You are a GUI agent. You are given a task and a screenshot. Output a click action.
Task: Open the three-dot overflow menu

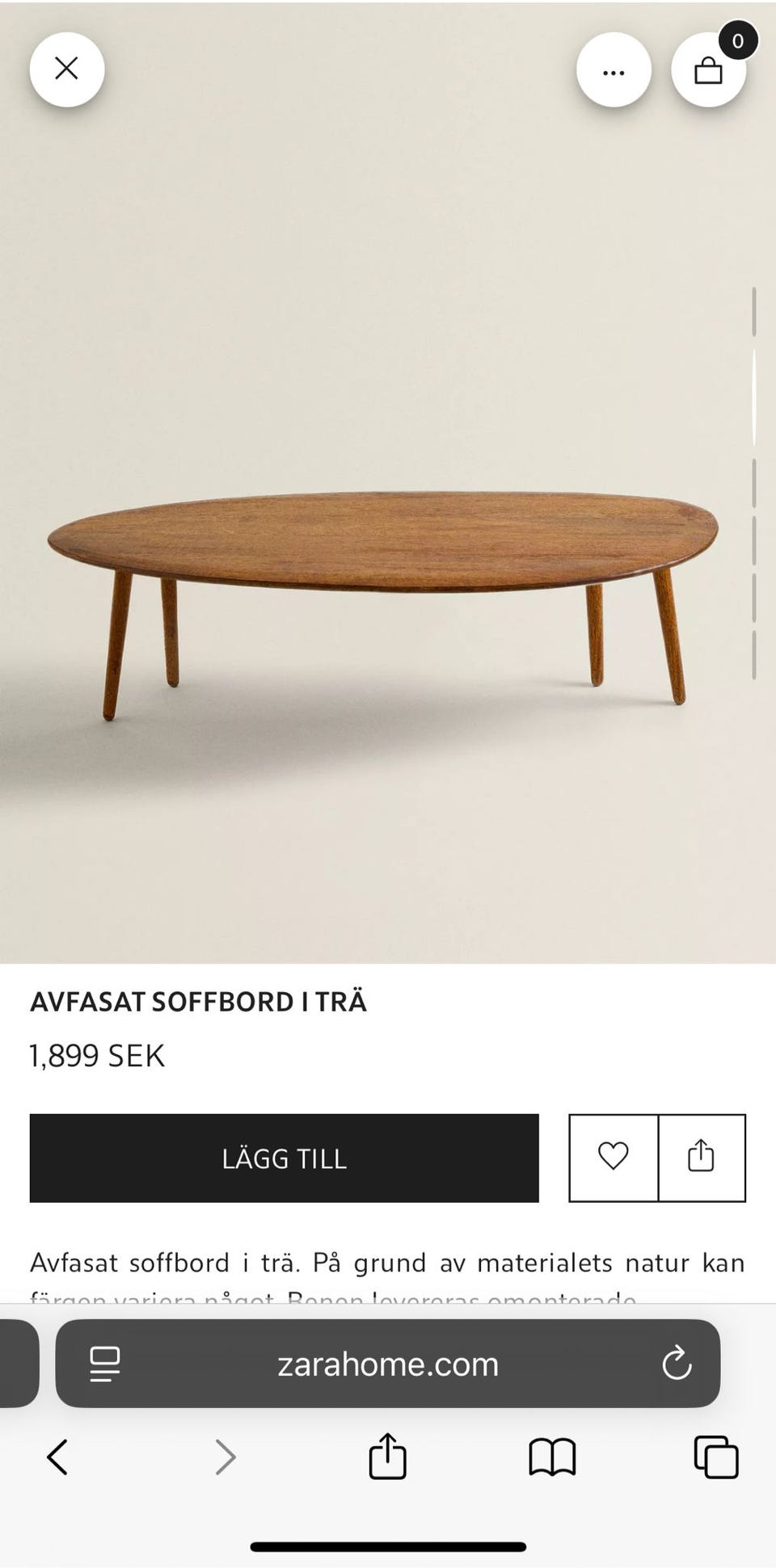coord(614,71)
